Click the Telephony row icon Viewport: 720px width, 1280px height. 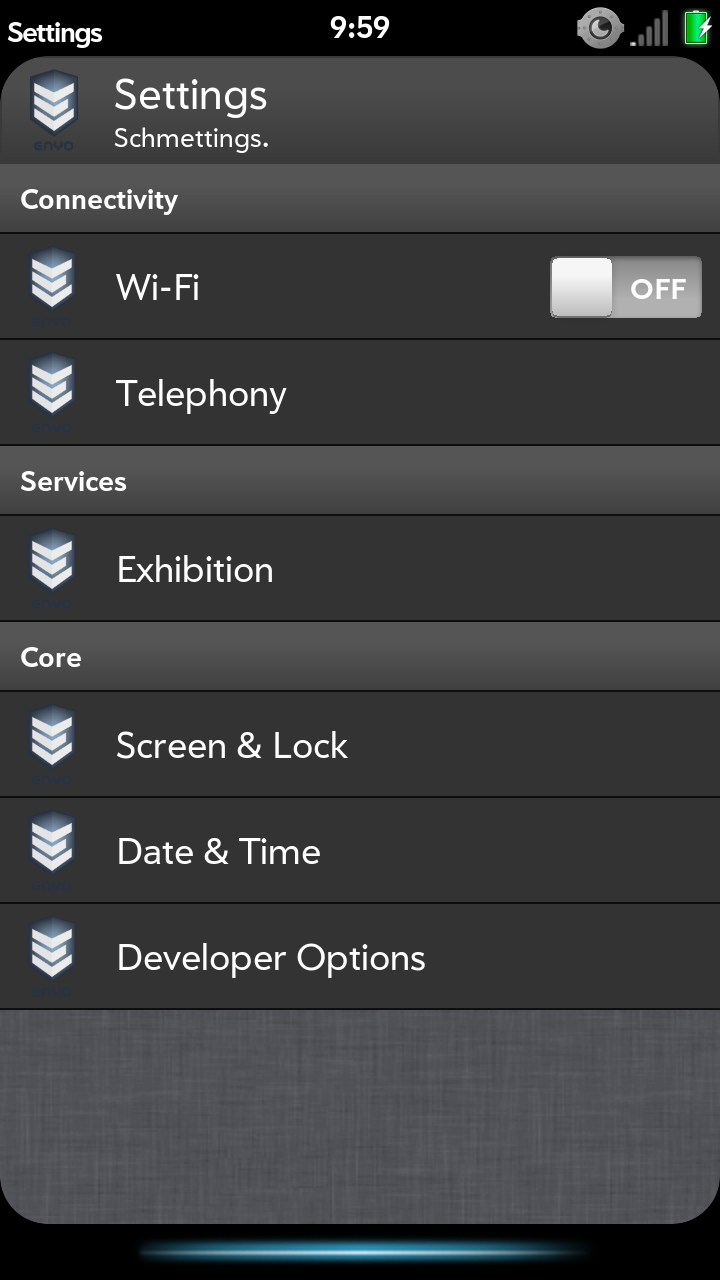click(52, 391)
